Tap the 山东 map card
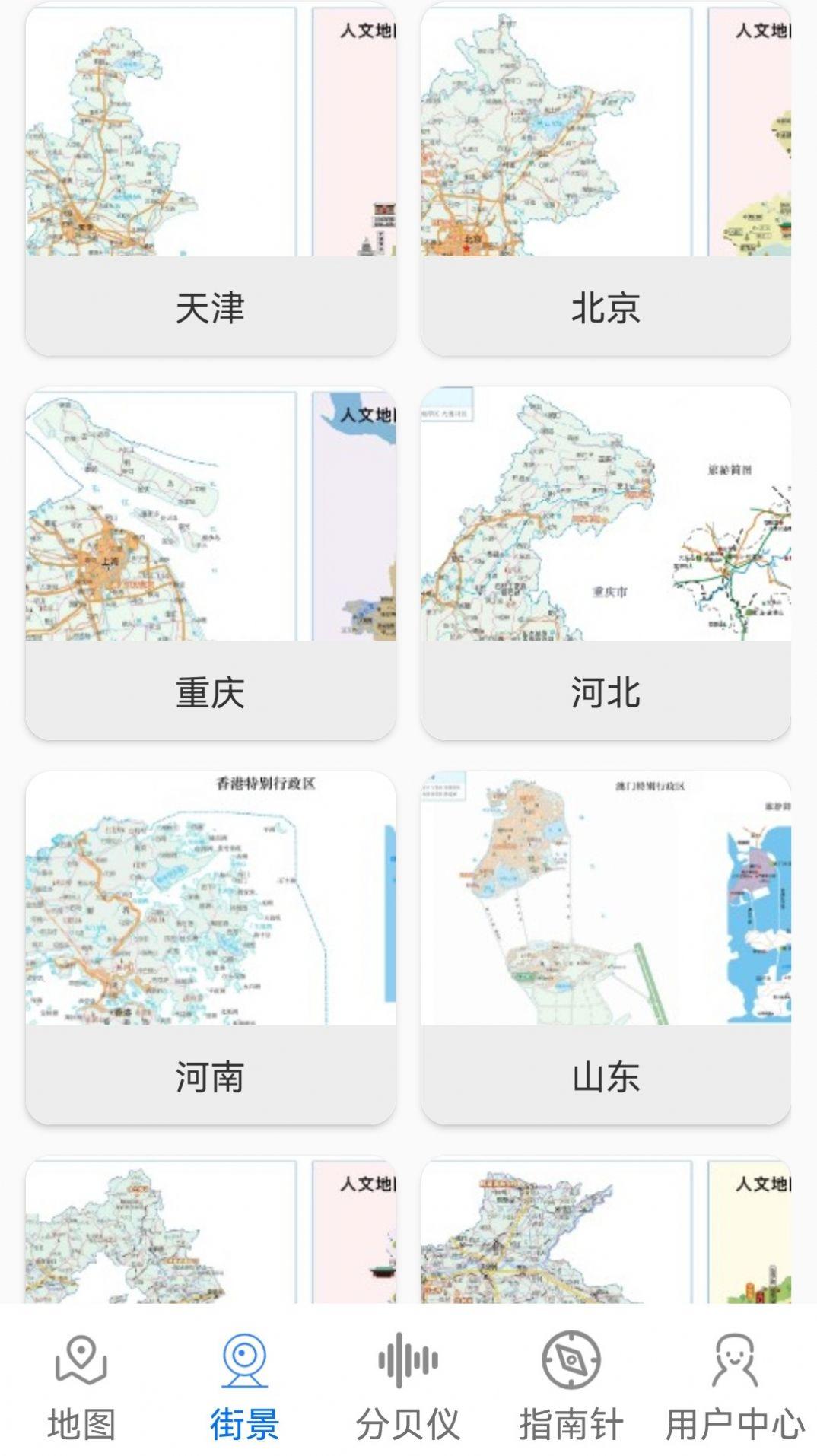This screenshot has width=817, height=1456. coord(606,948)
